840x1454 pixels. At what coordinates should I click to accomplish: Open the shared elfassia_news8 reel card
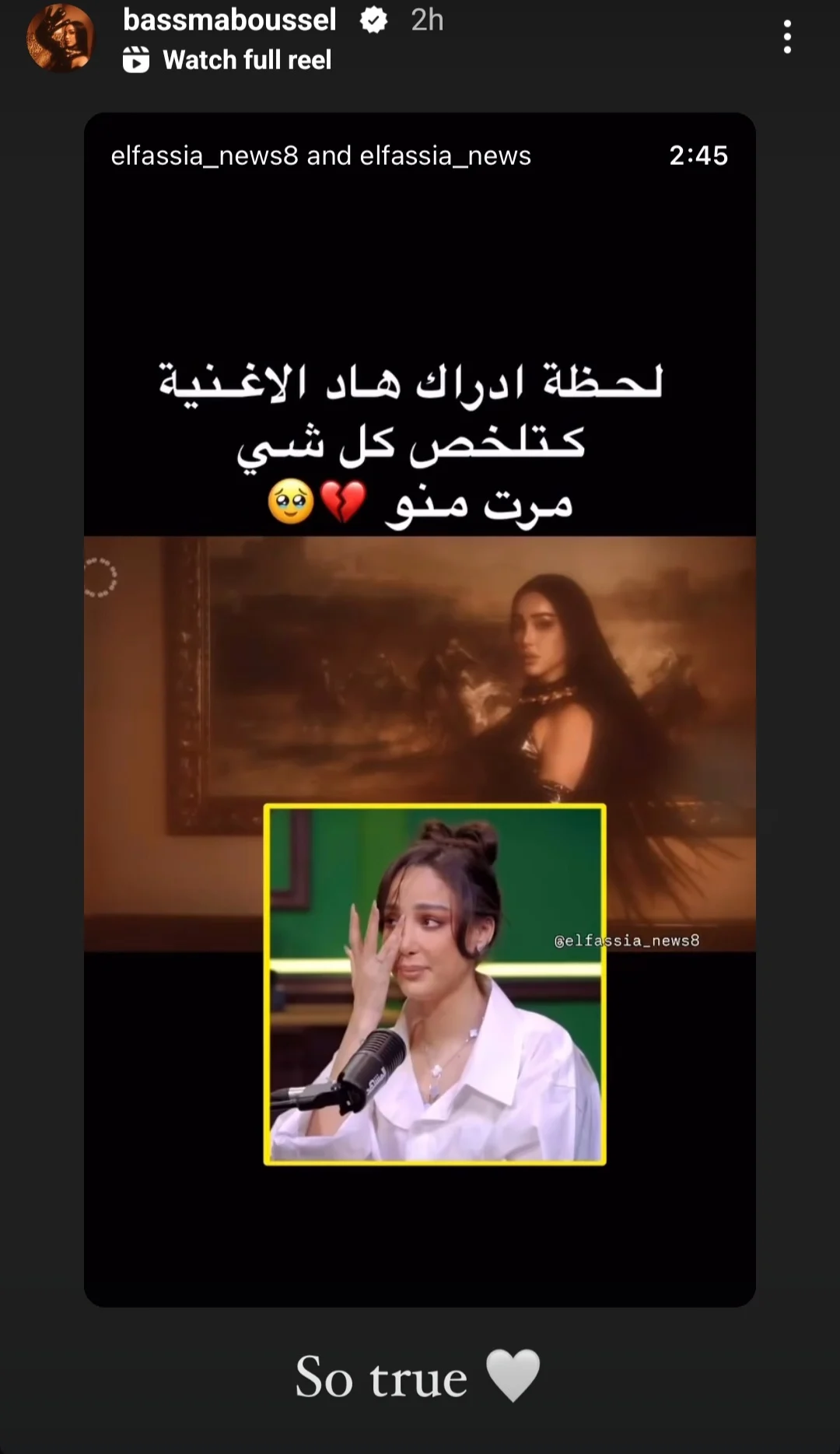click(x=420, y=708)
